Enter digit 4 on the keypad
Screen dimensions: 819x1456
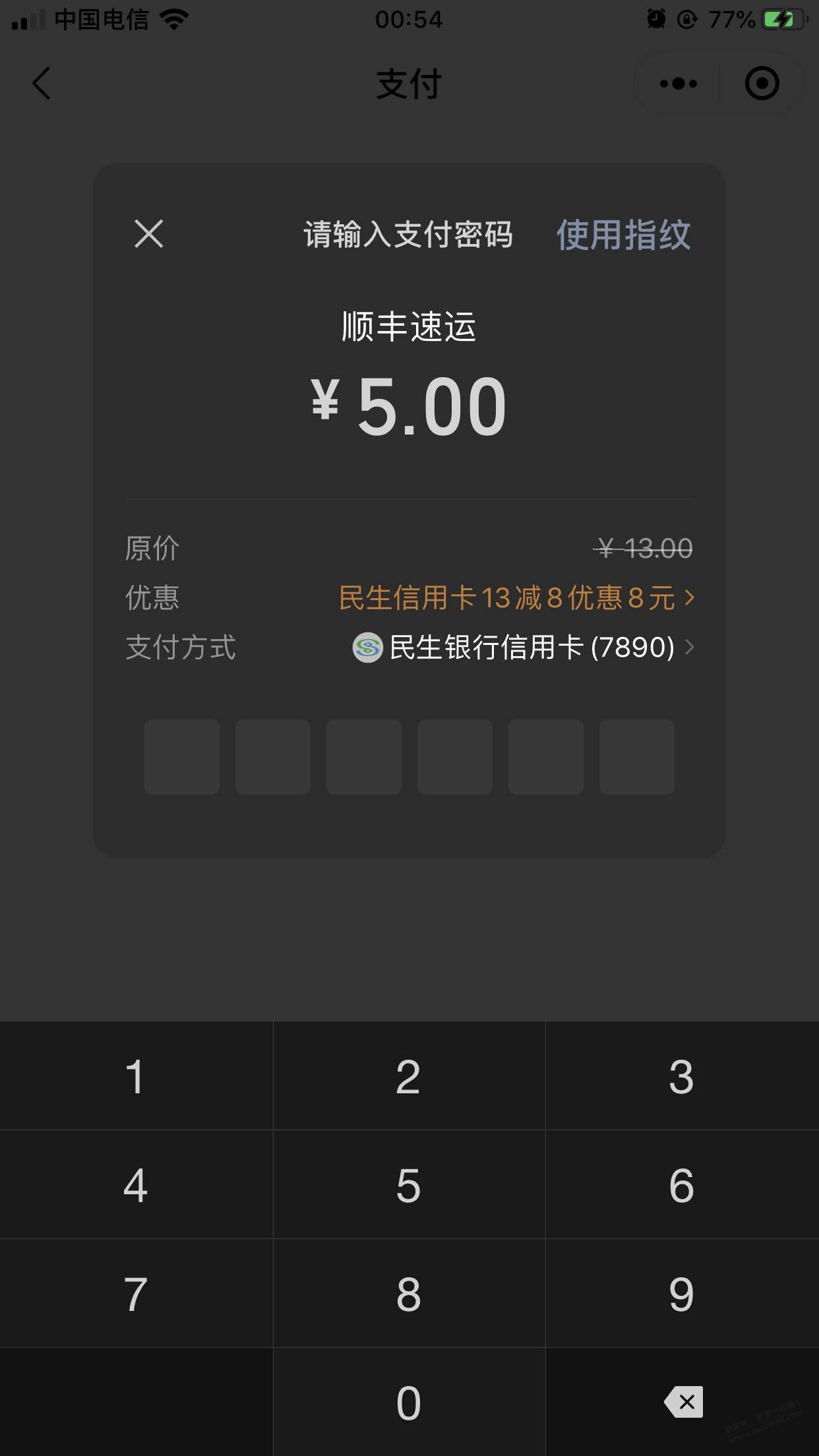(136, 1185)
